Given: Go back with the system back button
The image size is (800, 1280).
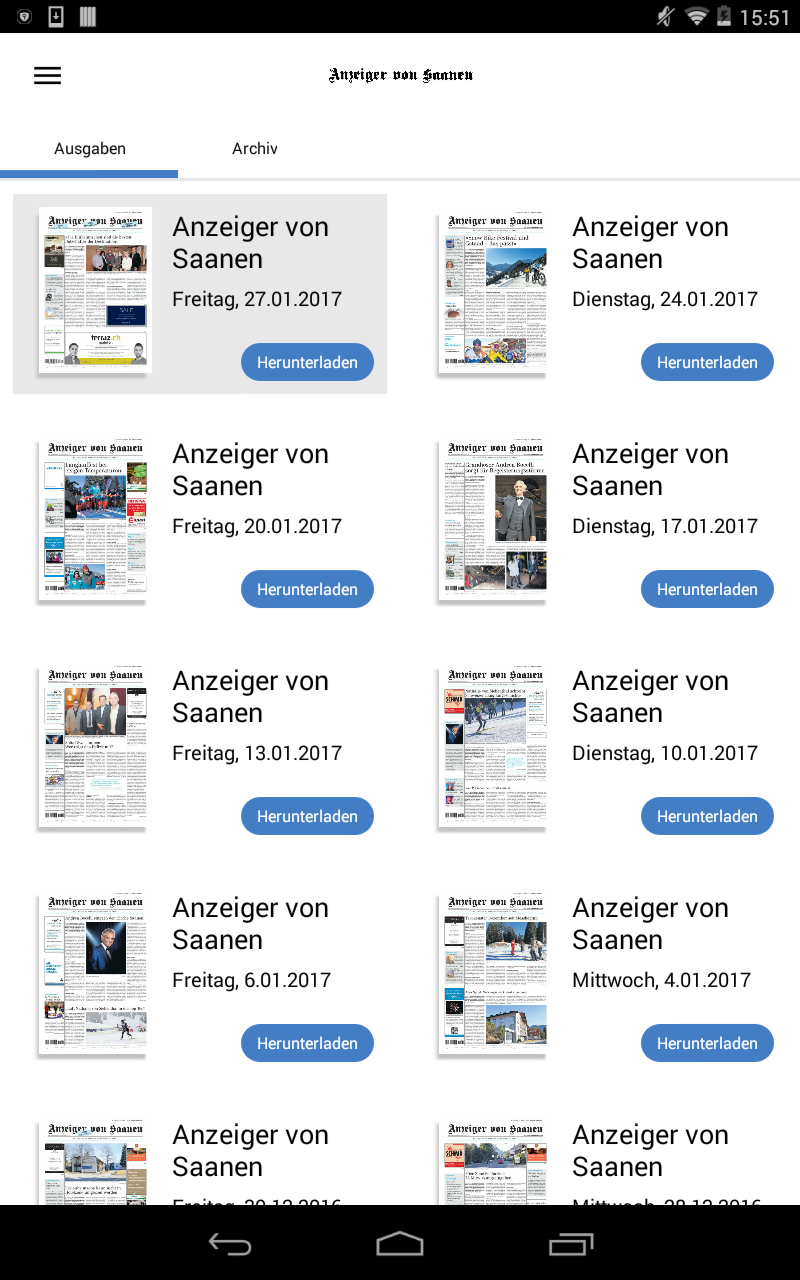Looking at the screenshot, I should [x=229, y=1244].
